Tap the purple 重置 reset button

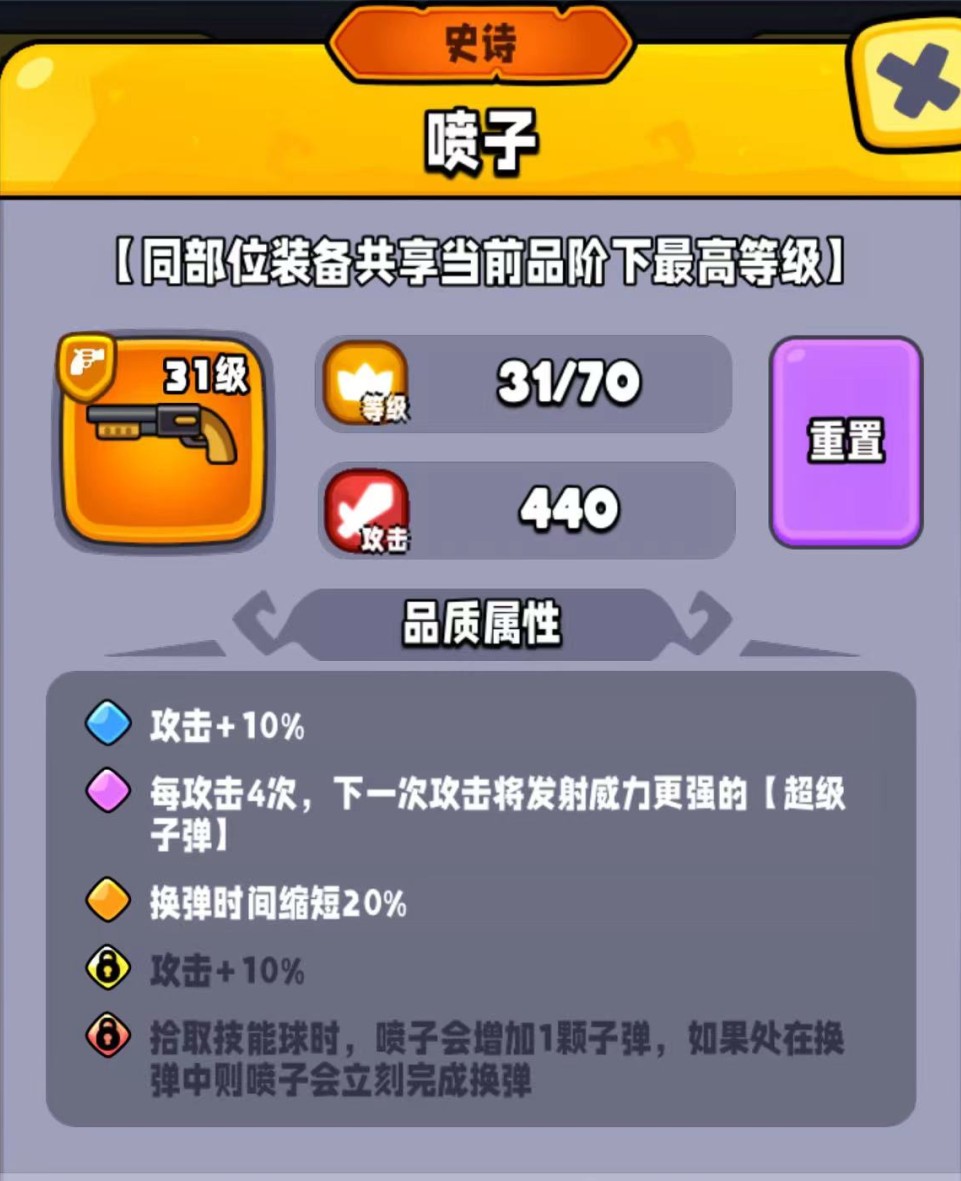(845, 442)
